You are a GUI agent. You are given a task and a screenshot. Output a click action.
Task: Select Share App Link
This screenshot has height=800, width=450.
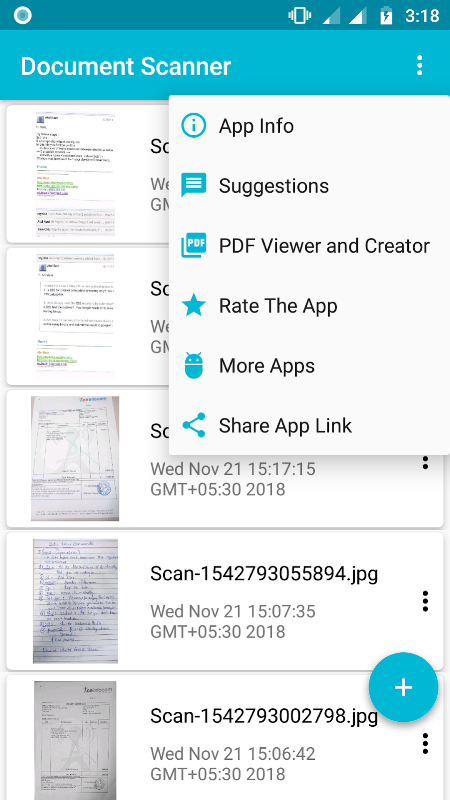309,426
